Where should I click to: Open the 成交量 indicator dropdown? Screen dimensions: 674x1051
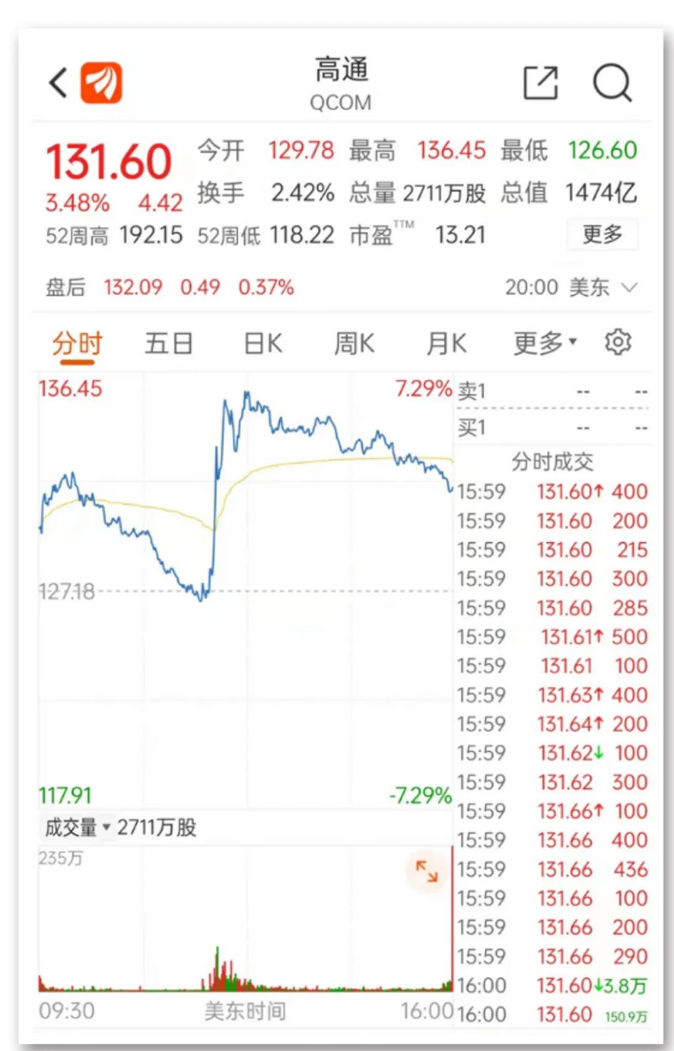[x=76, y=828]
